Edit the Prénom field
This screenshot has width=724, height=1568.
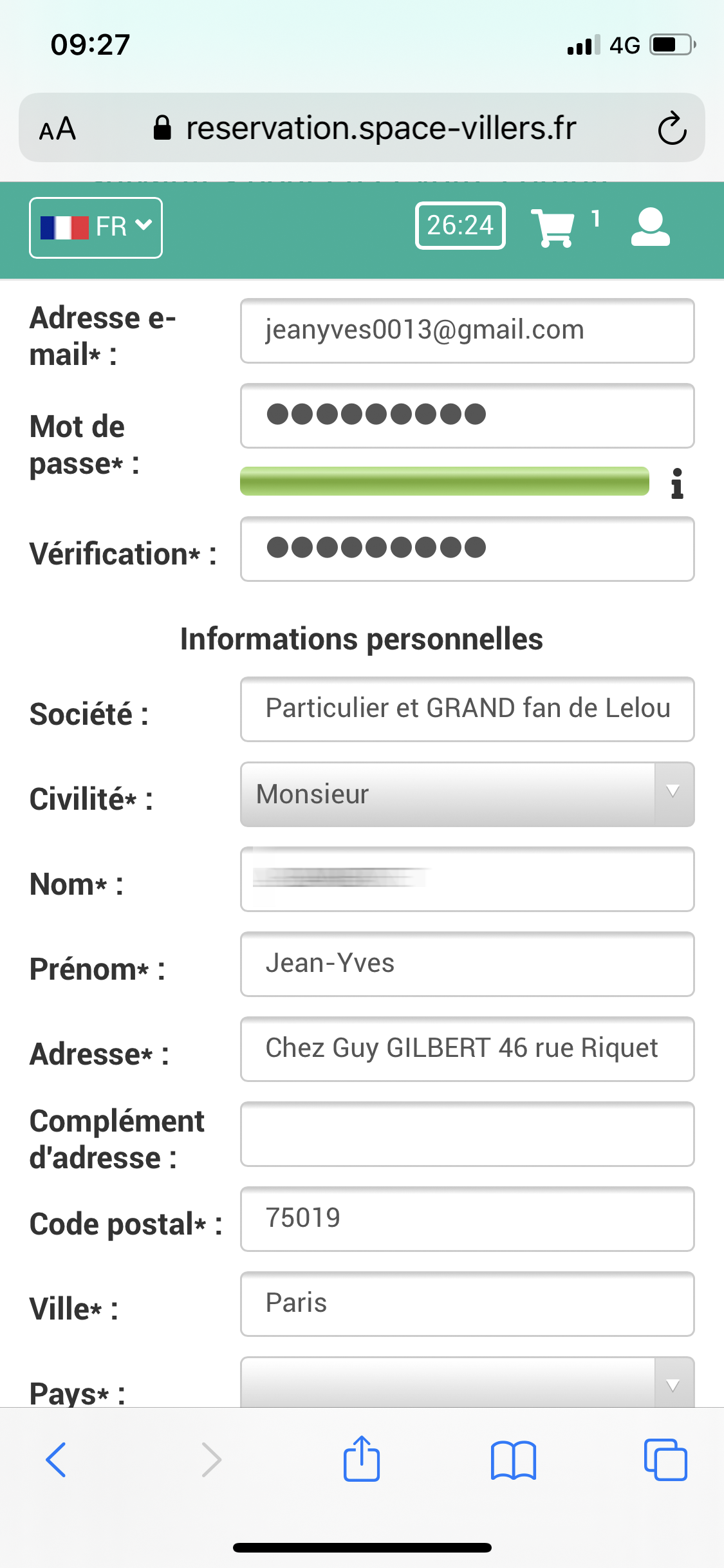(467, 964)
